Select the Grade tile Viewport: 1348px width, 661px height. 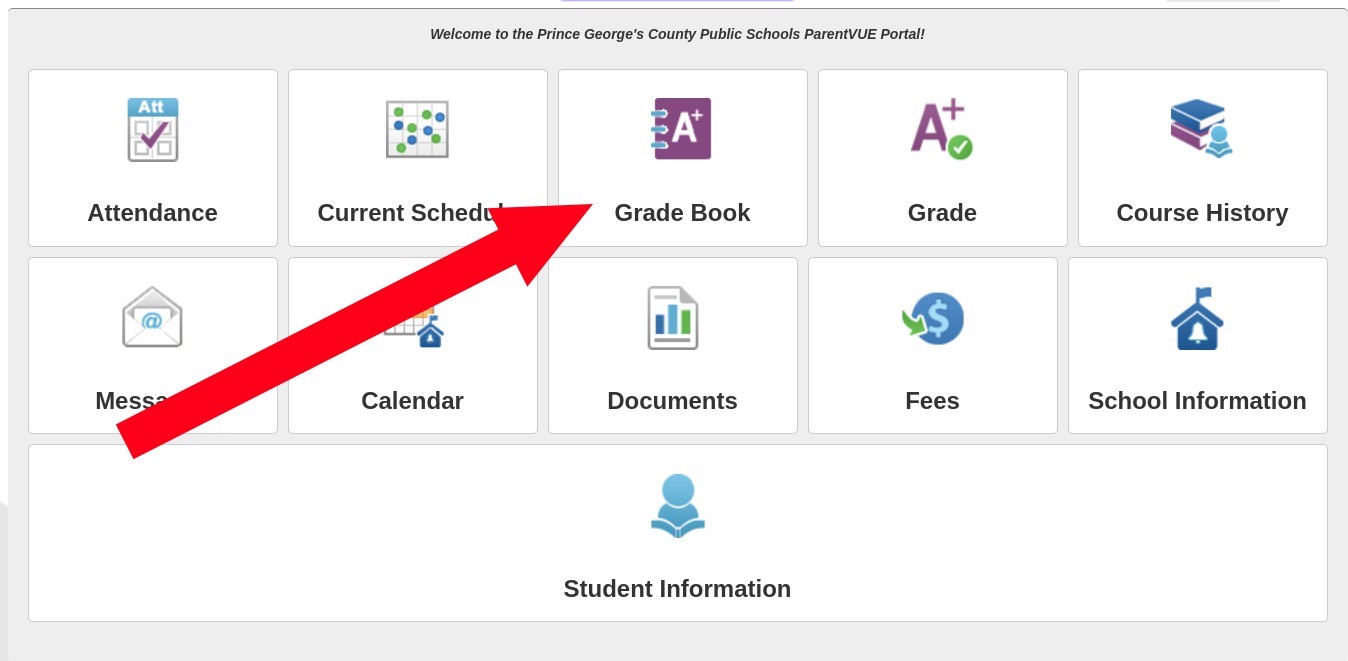coord(942,158)
